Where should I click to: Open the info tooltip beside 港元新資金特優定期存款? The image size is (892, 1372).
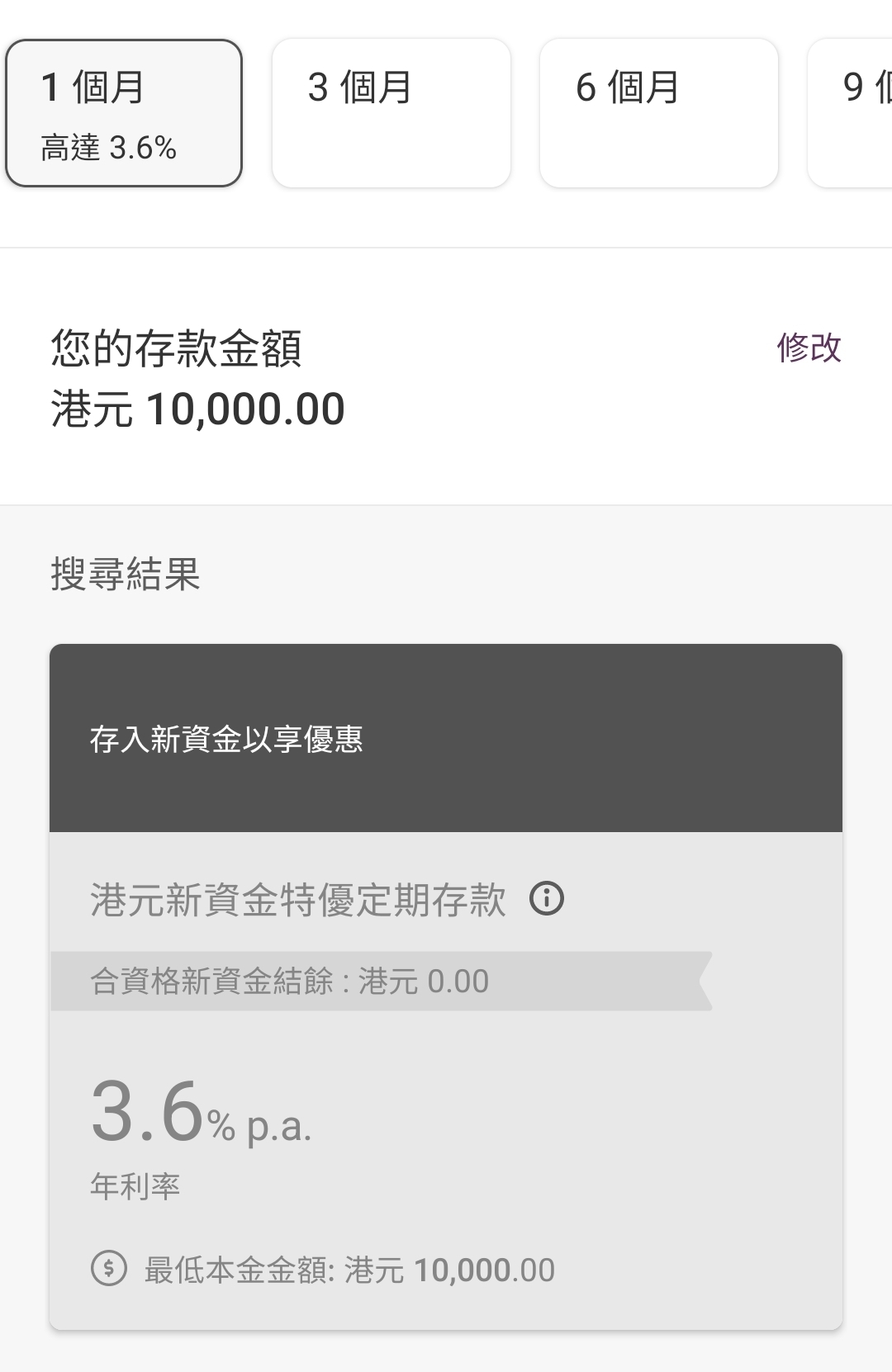[x=548, y=900]
